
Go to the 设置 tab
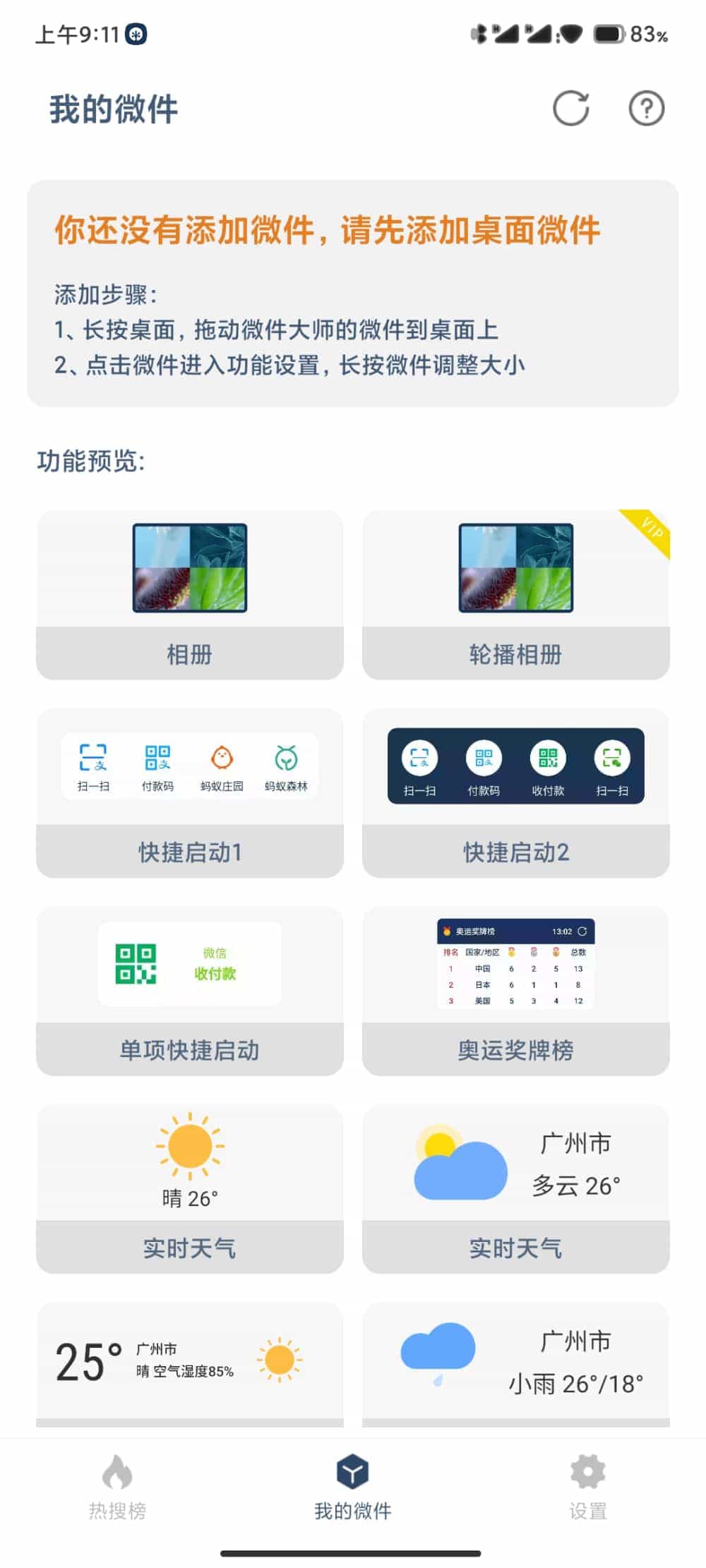(x=587, y=1486)
